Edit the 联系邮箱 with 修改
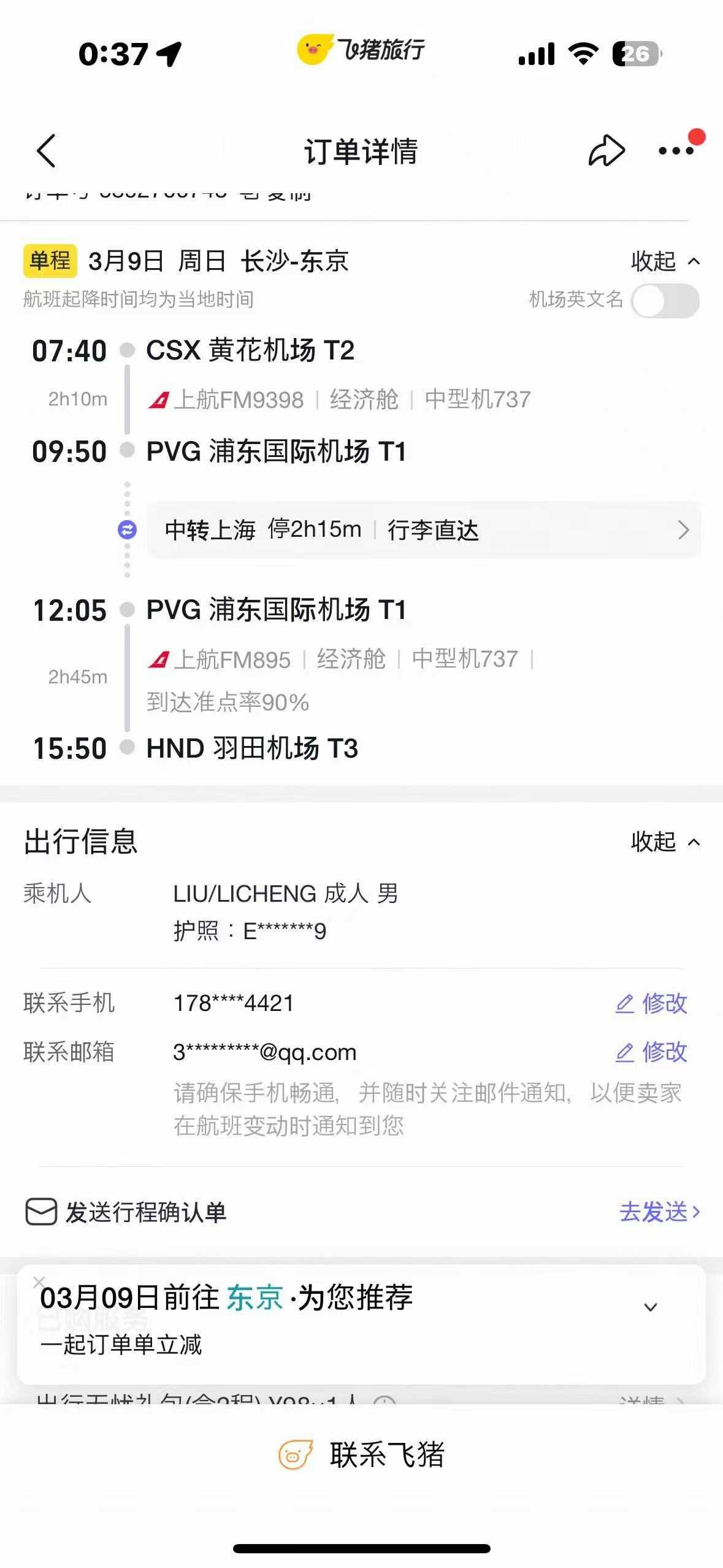The width and height of the screenshot is (723, 1568). pos(651,1052)
